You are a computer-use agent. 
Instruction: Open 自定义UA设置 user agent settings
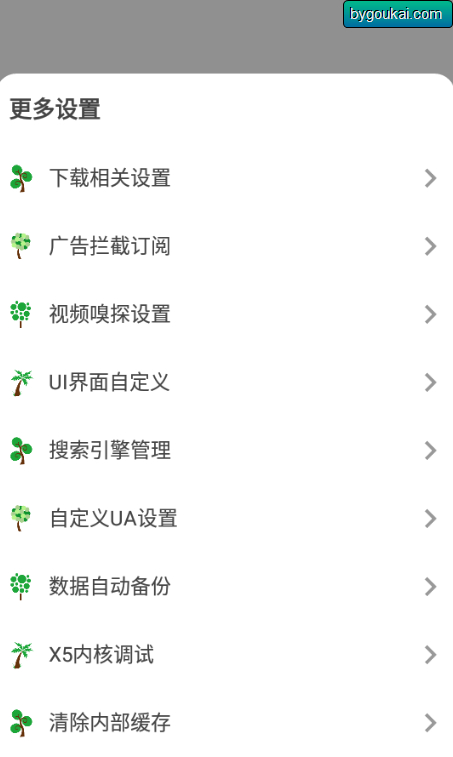point(226,519)
